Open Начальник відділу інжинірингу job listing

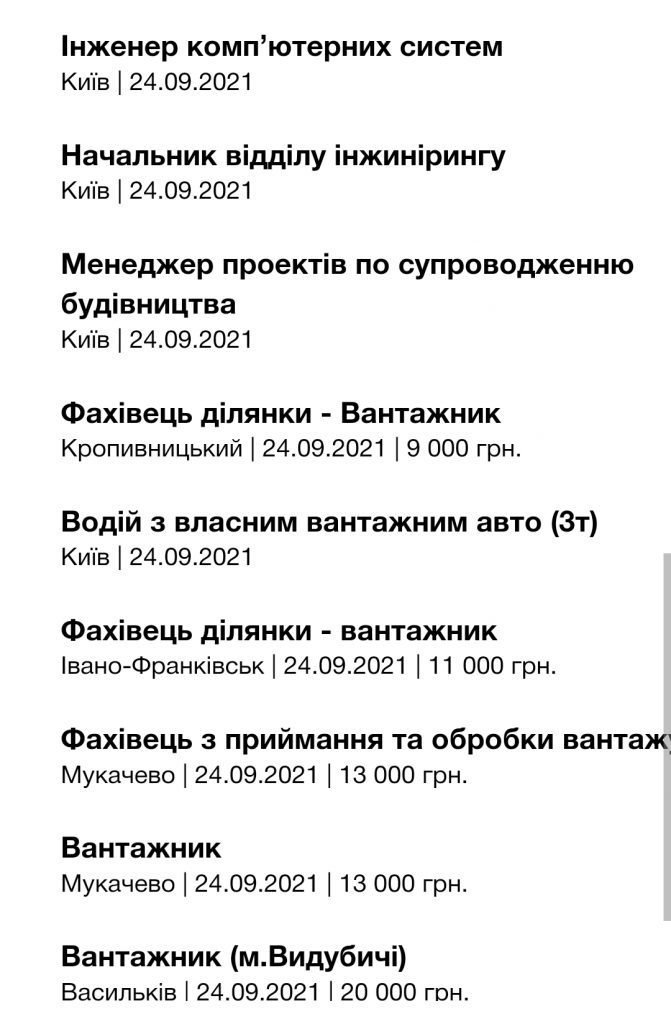click(283, 156)
